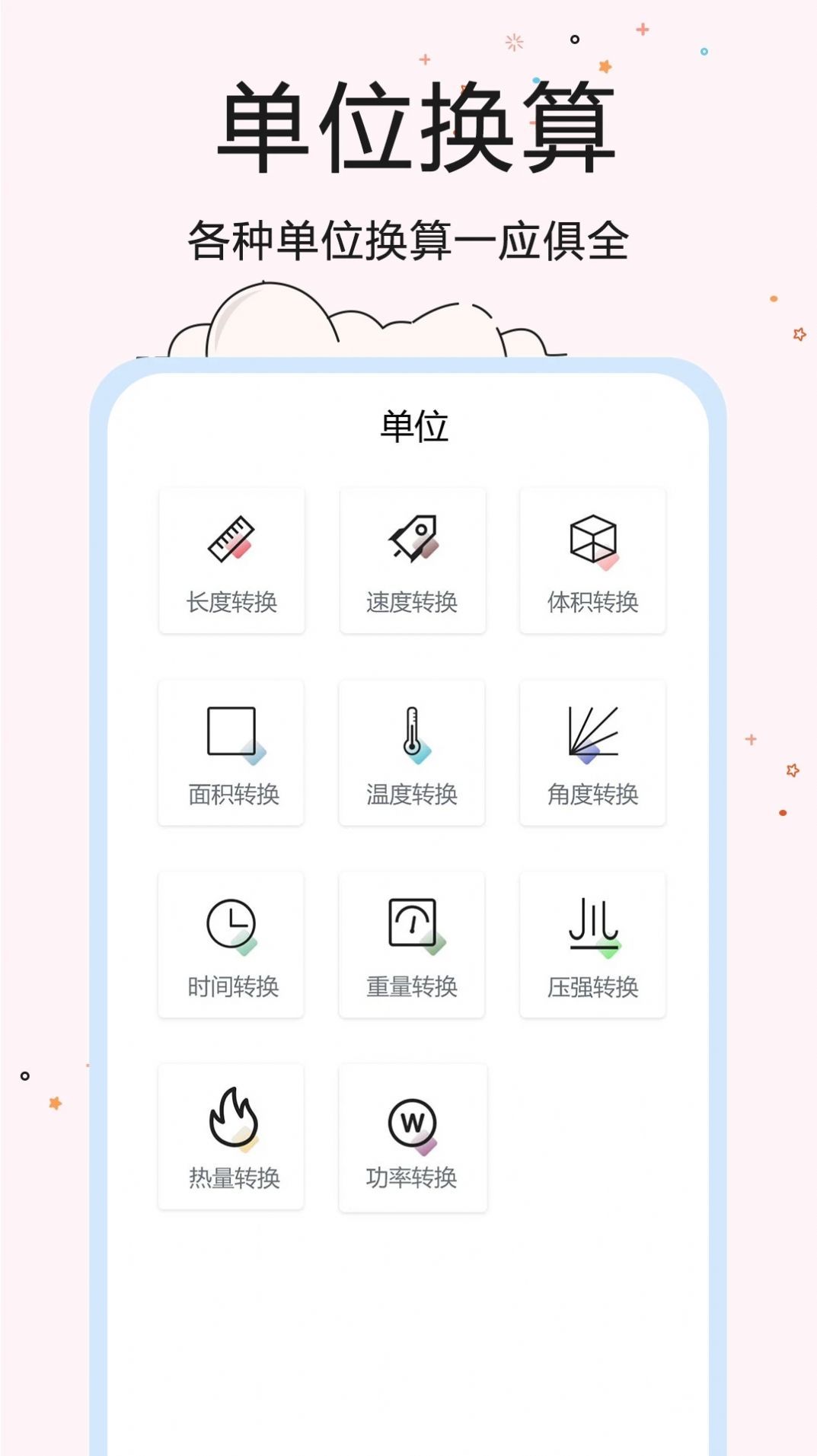Tap the 体积转换 label
Viewport: 817px width, 1456px height.
coord(592,601)
